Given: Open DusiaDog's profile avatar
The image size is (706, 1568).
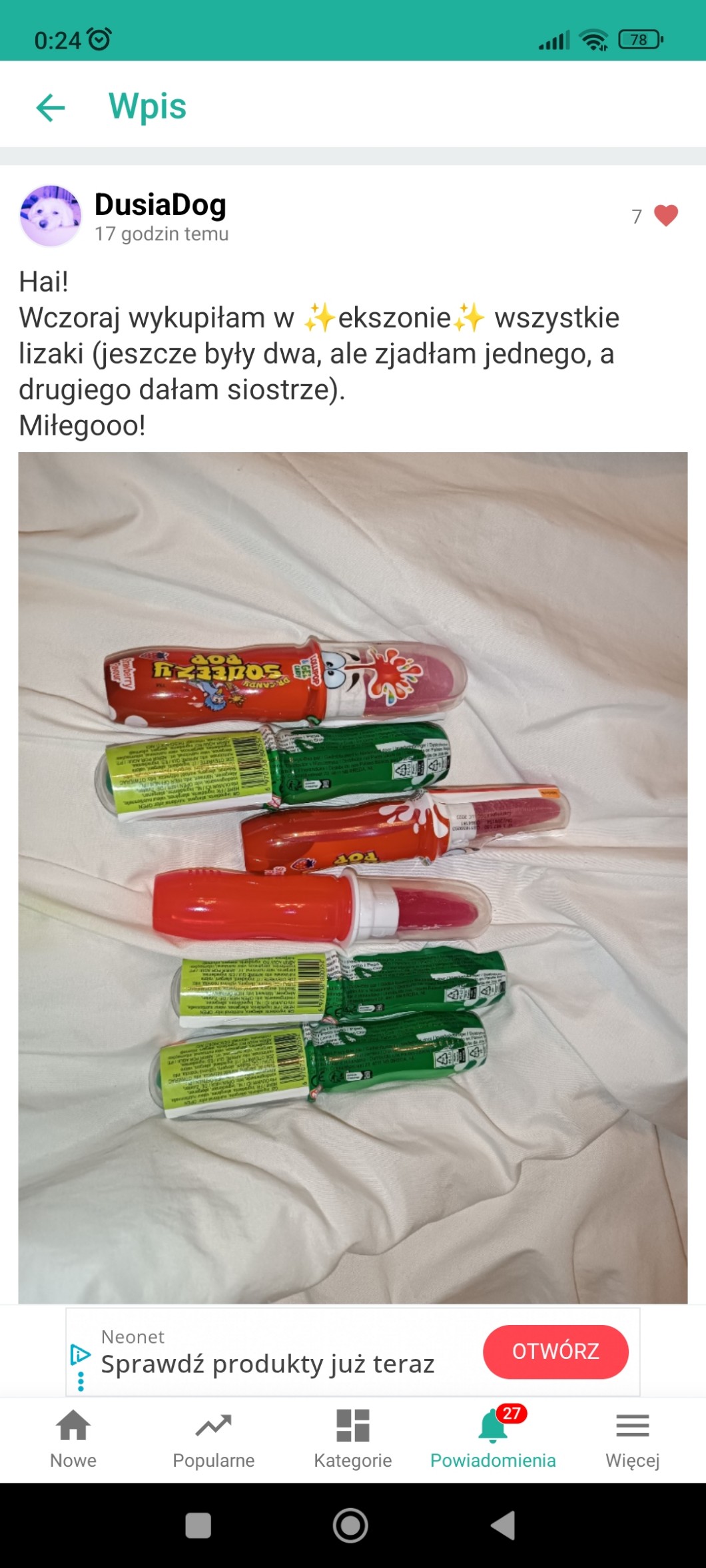Looking at the screenshot, I should coord(51,216).
